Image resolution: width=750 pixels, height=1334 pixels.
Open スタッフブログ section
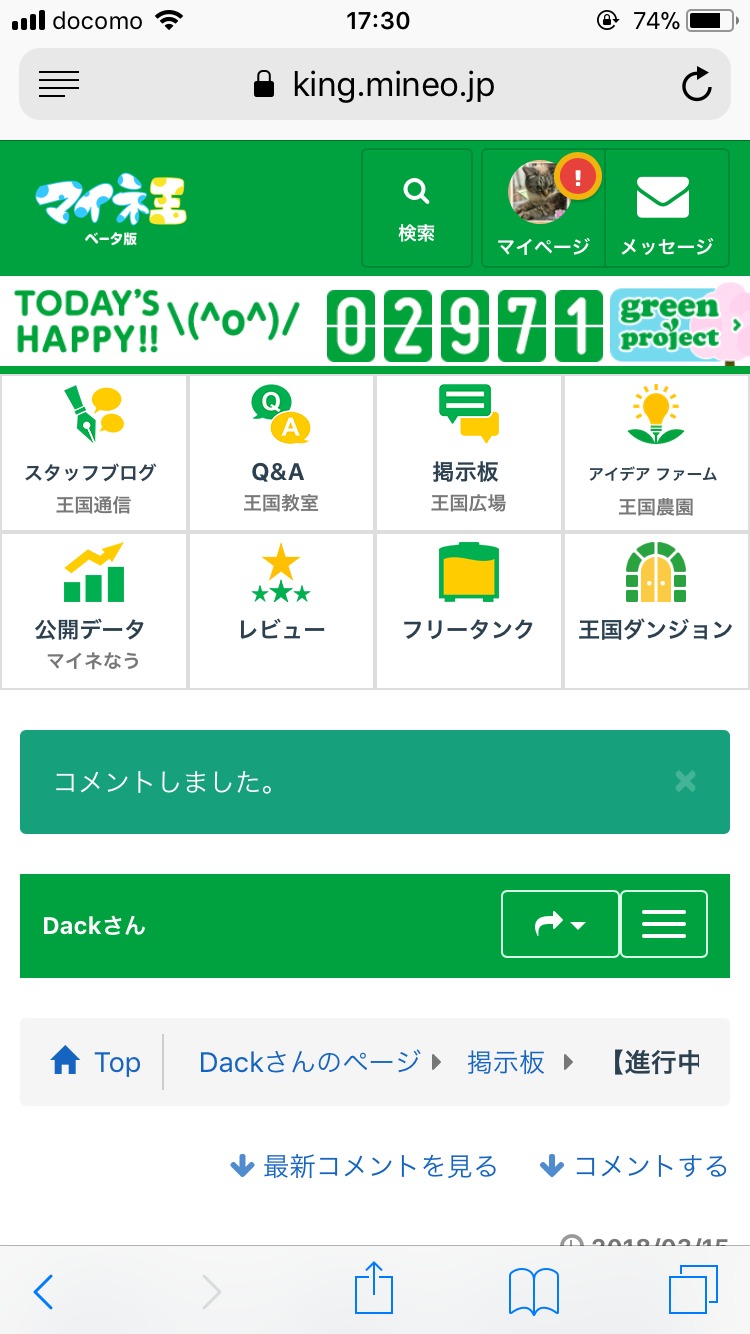tap(93, 452)
